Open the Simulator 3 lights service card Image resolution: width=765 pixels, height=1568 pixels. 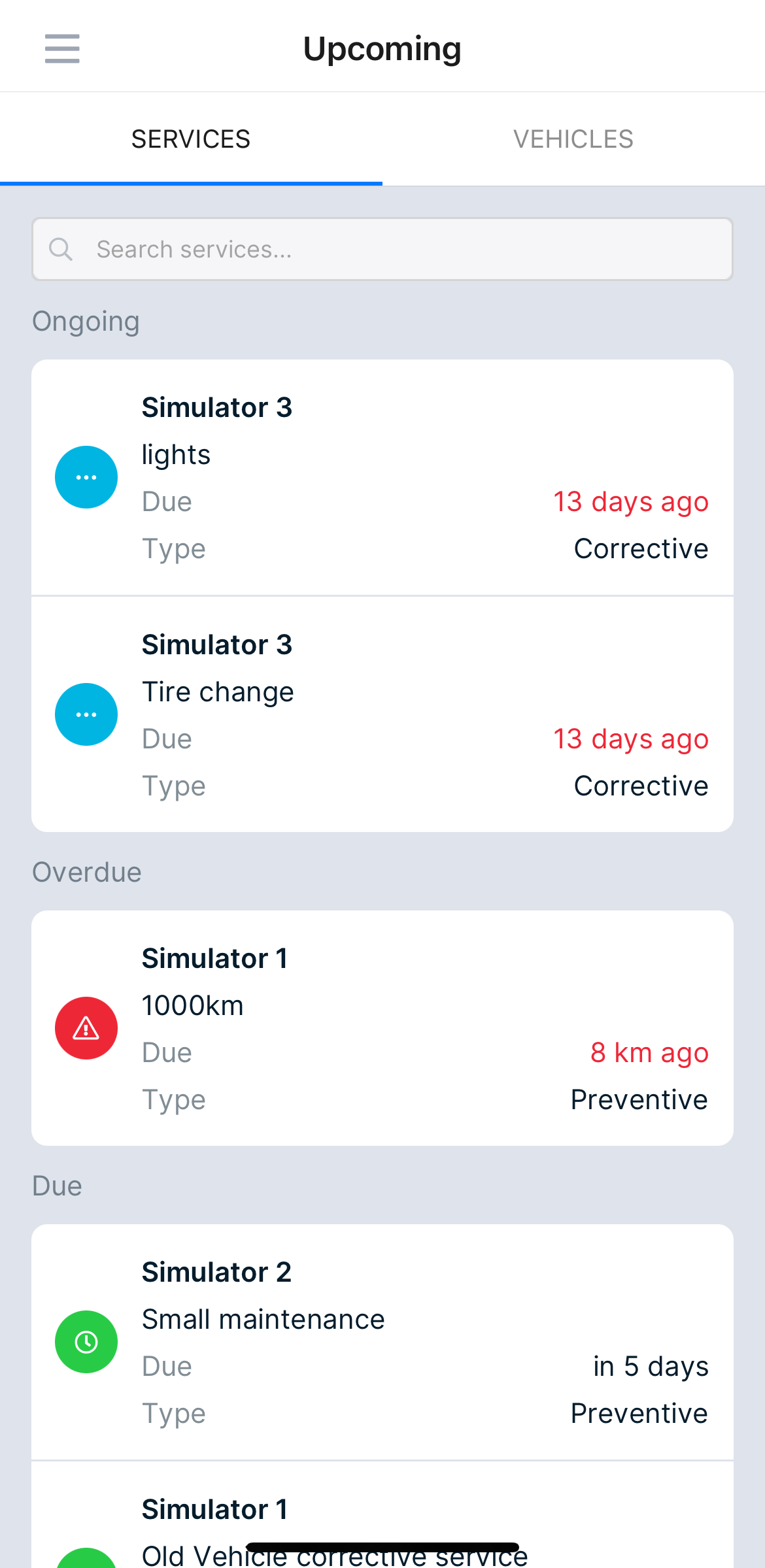pyautogui.click(x=382, y=476)
